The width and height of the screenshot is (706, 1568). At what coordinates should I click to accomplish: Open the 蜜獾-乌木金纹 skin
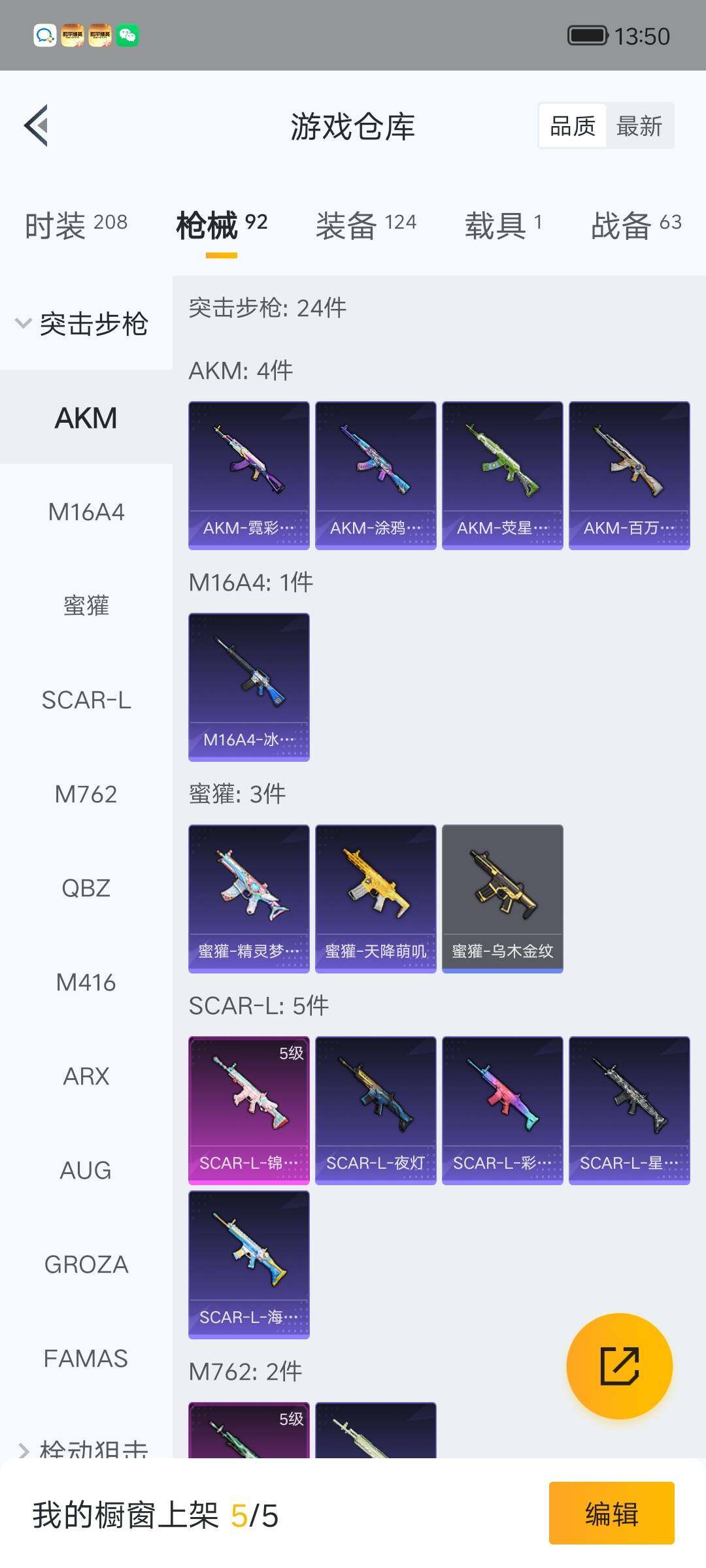pyautogui.click(x=503, y=898)
